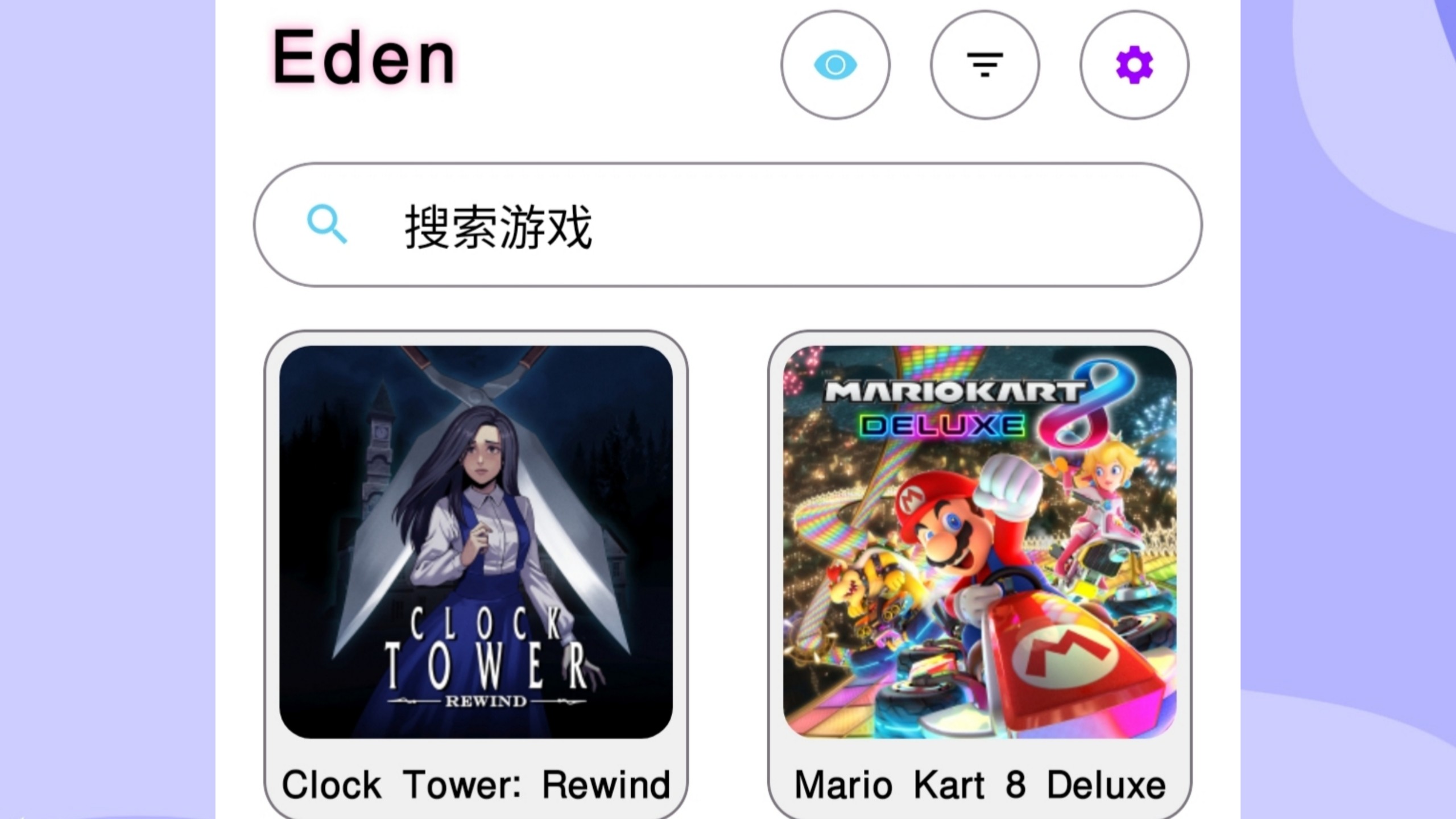
Task: Open the settings gear
Action: (x=1134, y=65)
